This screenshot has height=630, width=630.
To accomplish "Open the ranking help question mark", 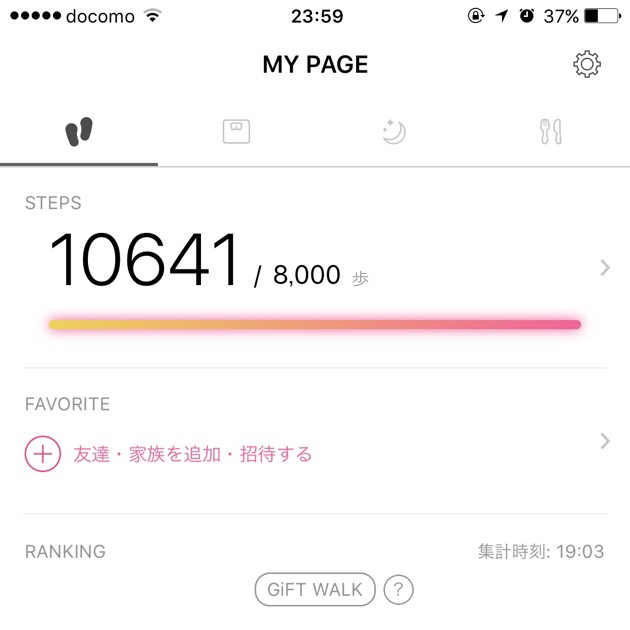I will click(399, 589).
